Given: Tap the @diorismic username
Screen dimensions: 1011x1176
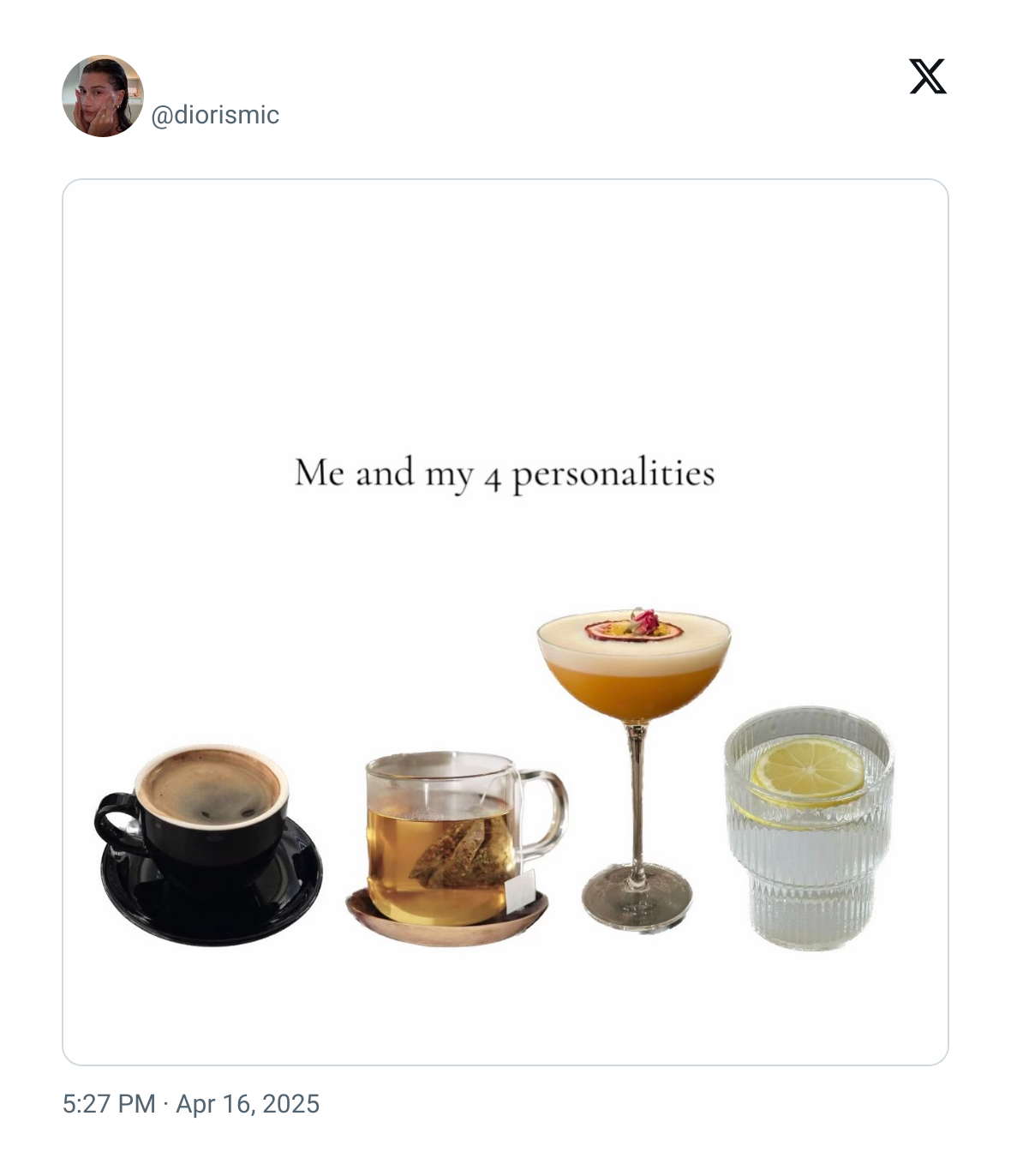Looking at the screenshot, I should (215, 115).
